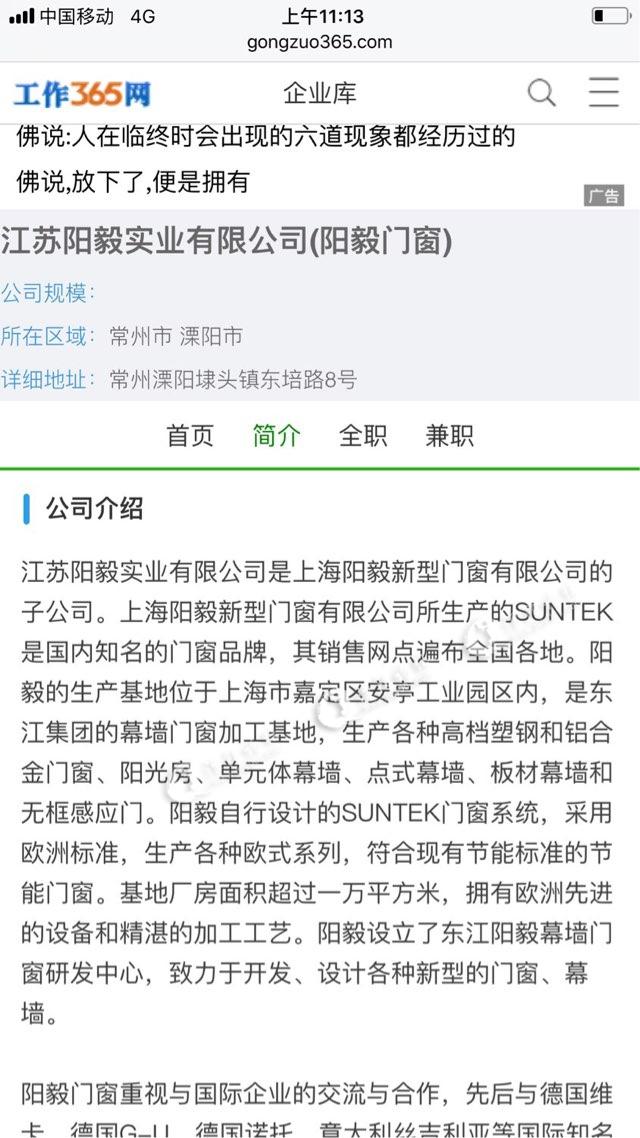
Task: Switch to the 首页 tab
Action: pyautogui.click(x=190, y=436)
